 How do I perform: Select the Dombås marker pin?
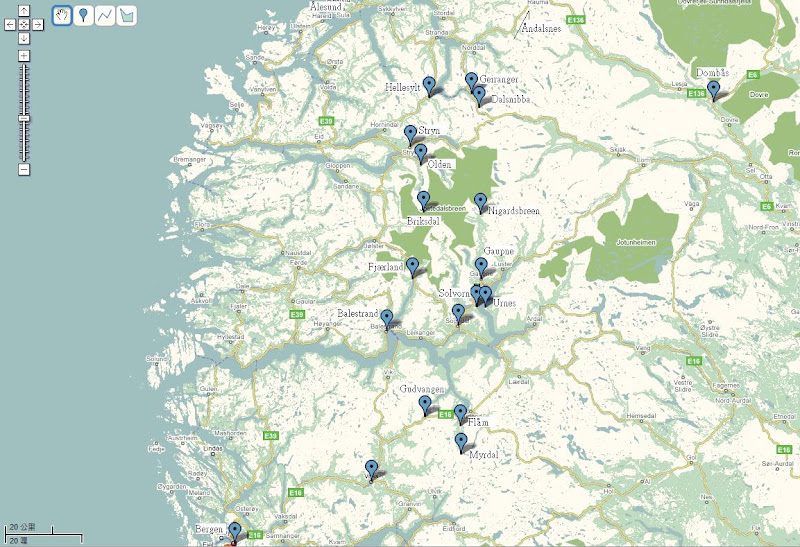[713, 90]
